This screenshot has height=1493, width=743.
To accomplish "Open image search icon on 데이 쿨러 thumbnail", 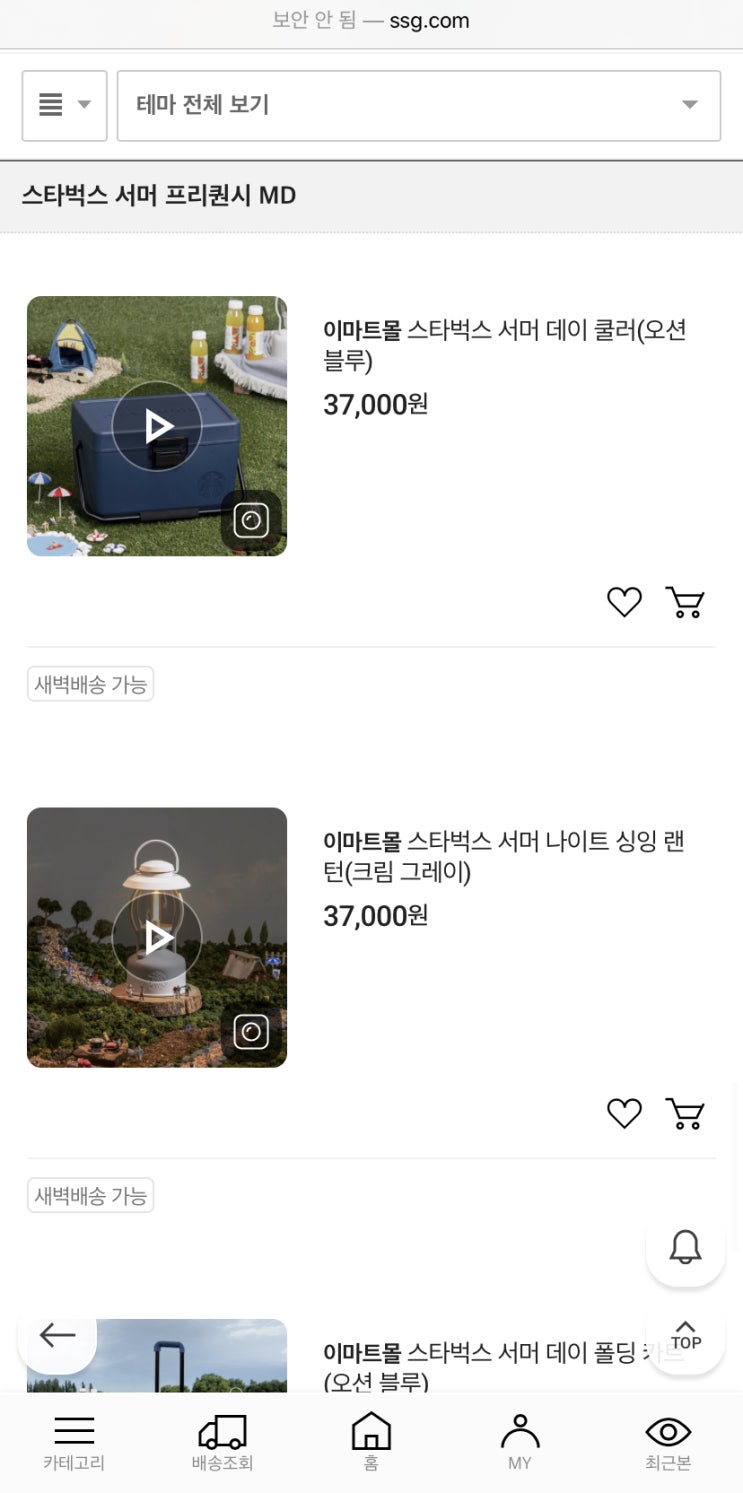I will pyautogui.click(x=251, y=520).
